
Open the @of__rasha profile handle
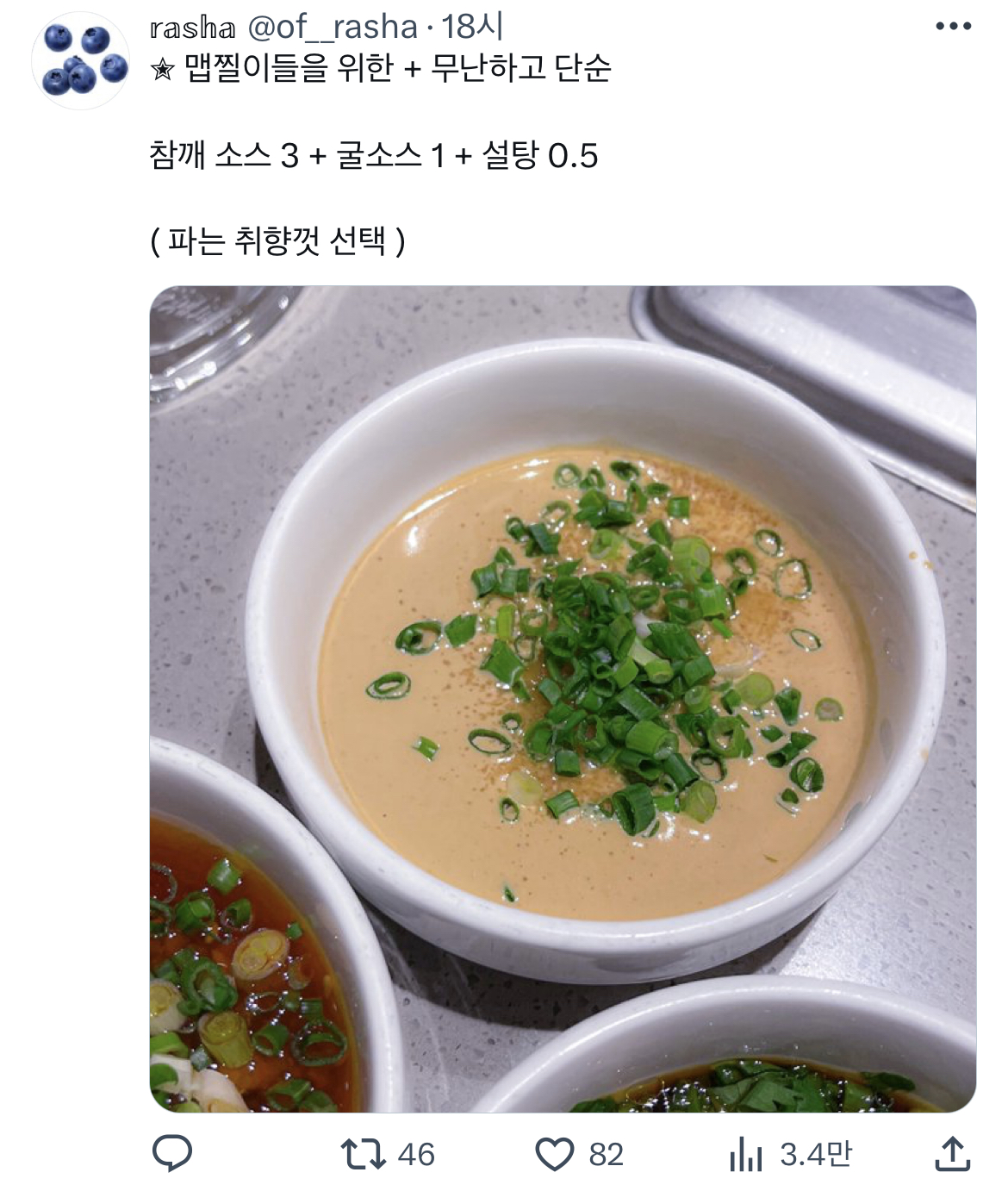(x=333, y=28)
